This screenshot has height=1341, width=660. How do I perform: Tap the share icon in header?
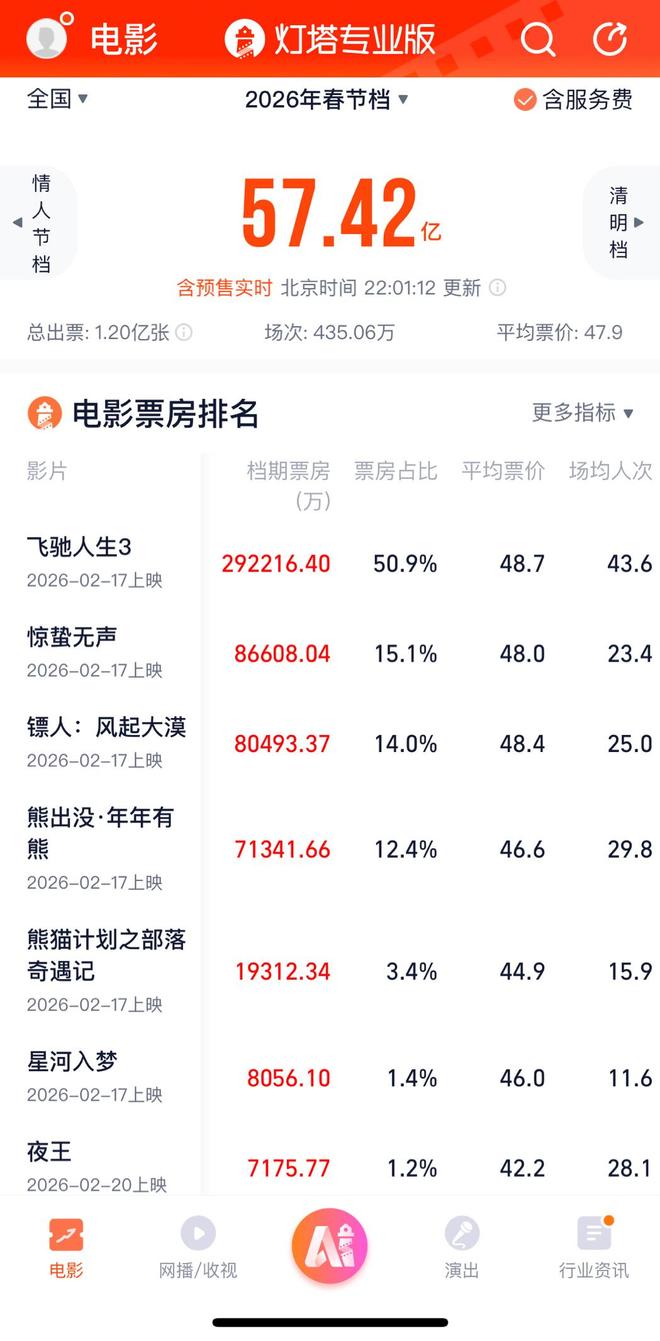pos(610,39)
